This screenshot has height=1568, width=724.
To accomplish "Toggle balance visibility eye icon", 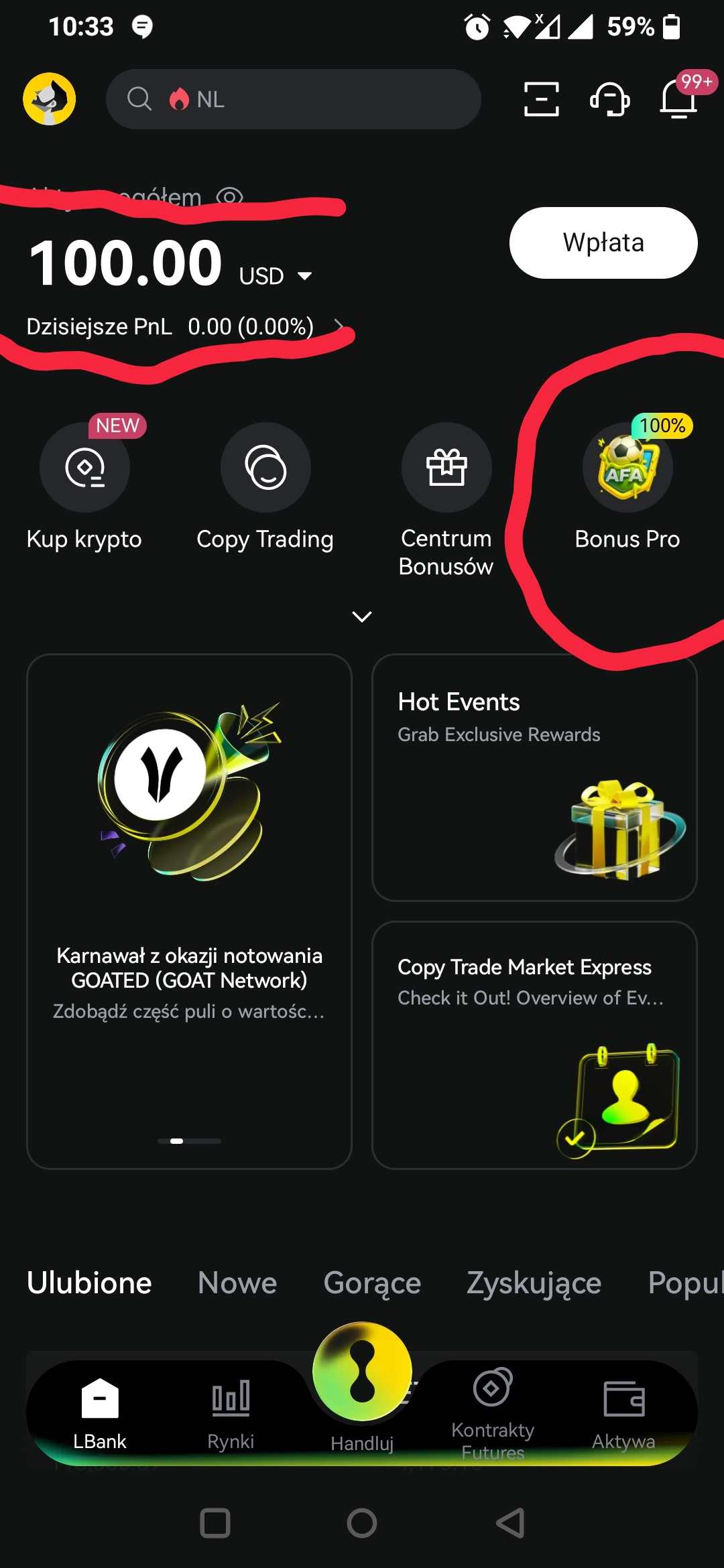I will pos(230,196).
